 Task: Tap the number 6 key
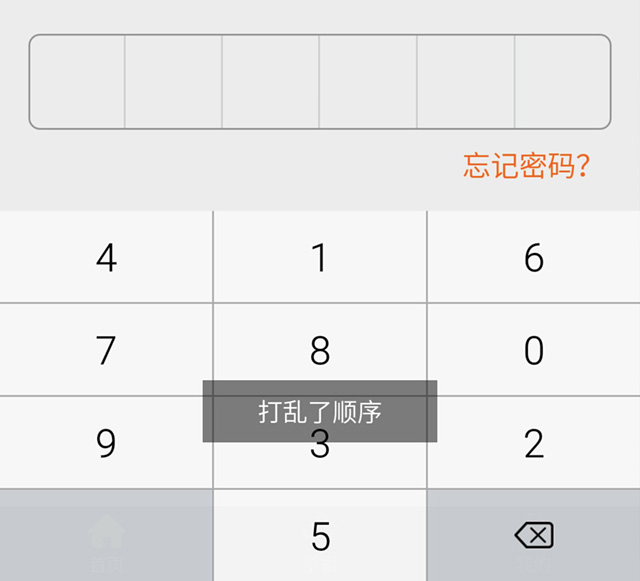(534, 257)
